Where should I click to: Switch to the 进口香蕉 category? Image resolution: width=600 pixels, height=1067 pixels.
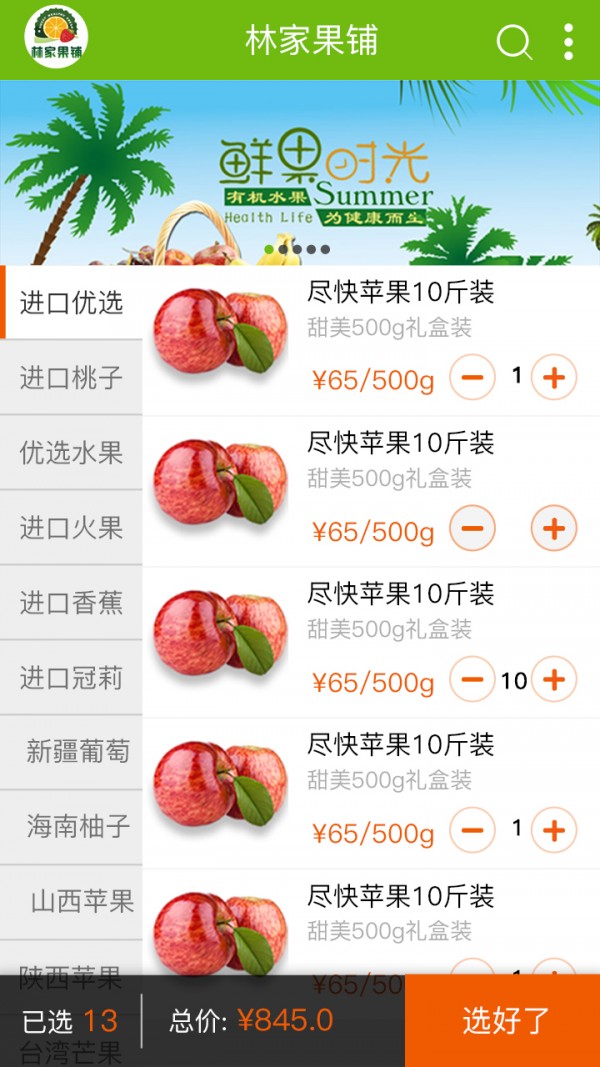(x=72, y=603)
